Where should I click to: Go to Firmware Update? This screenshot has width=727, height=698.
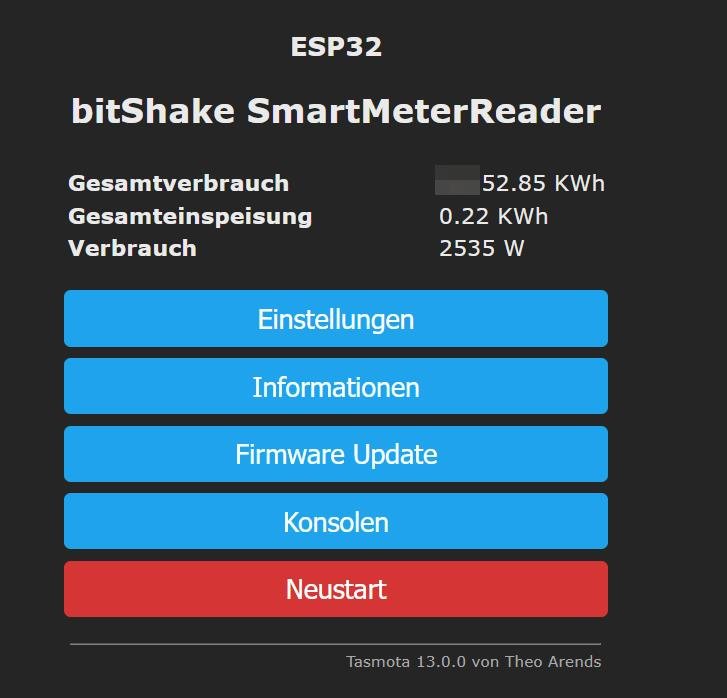click(335, 454)
